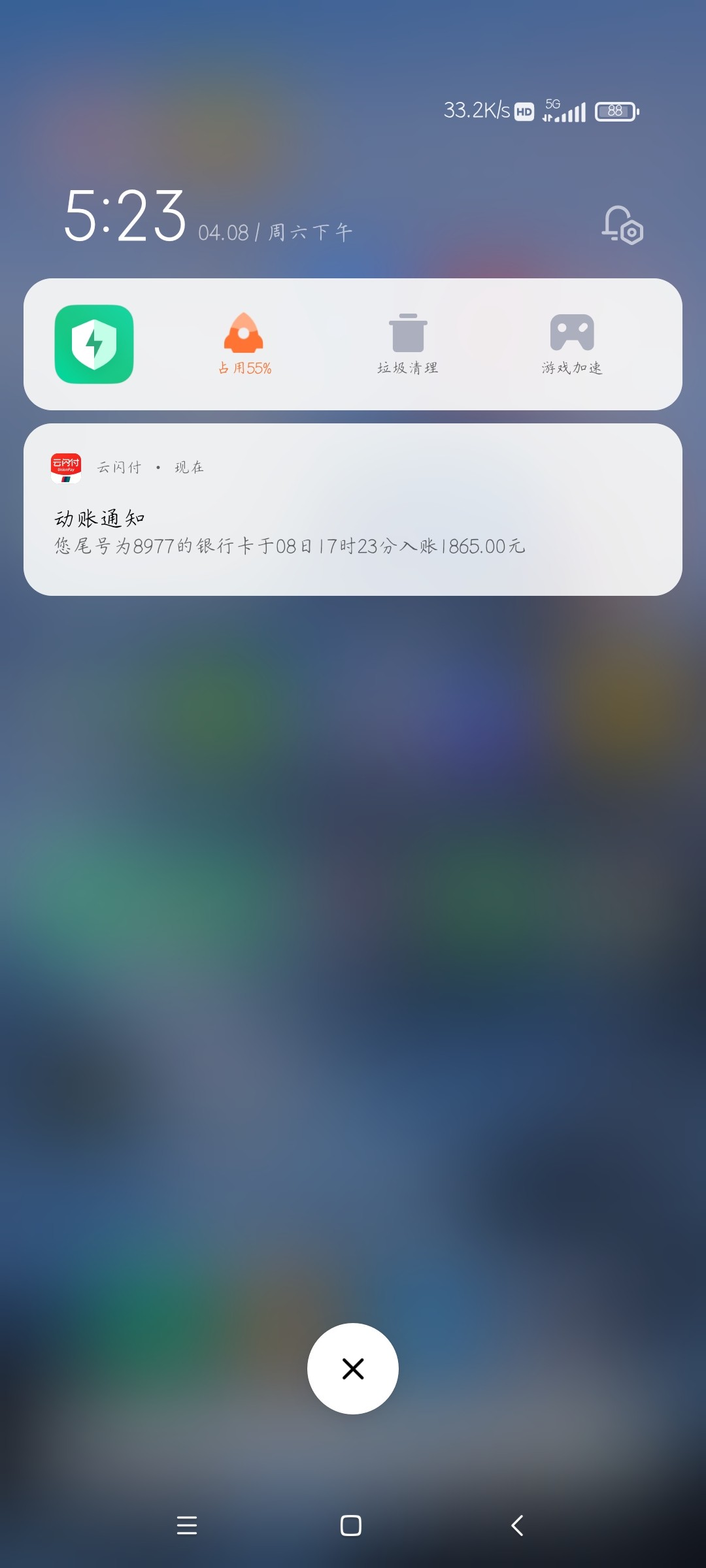706x1568 pixels.
Task: Tap the 5:23 lock screen clock
Action: [x=124, y=216]
